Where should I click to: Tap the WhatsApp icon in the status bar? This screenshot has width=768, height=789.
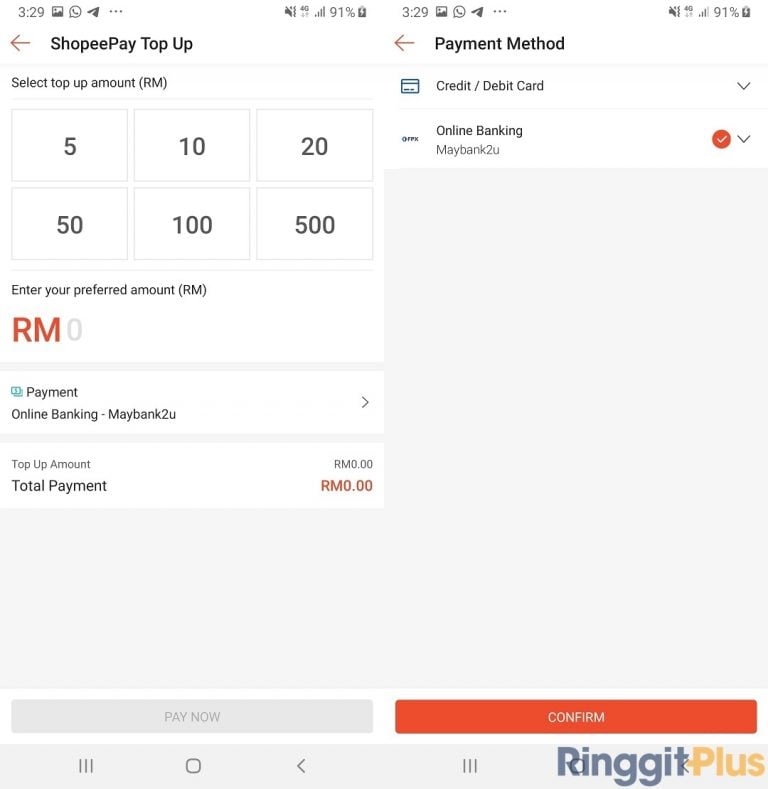click(74, 12)
